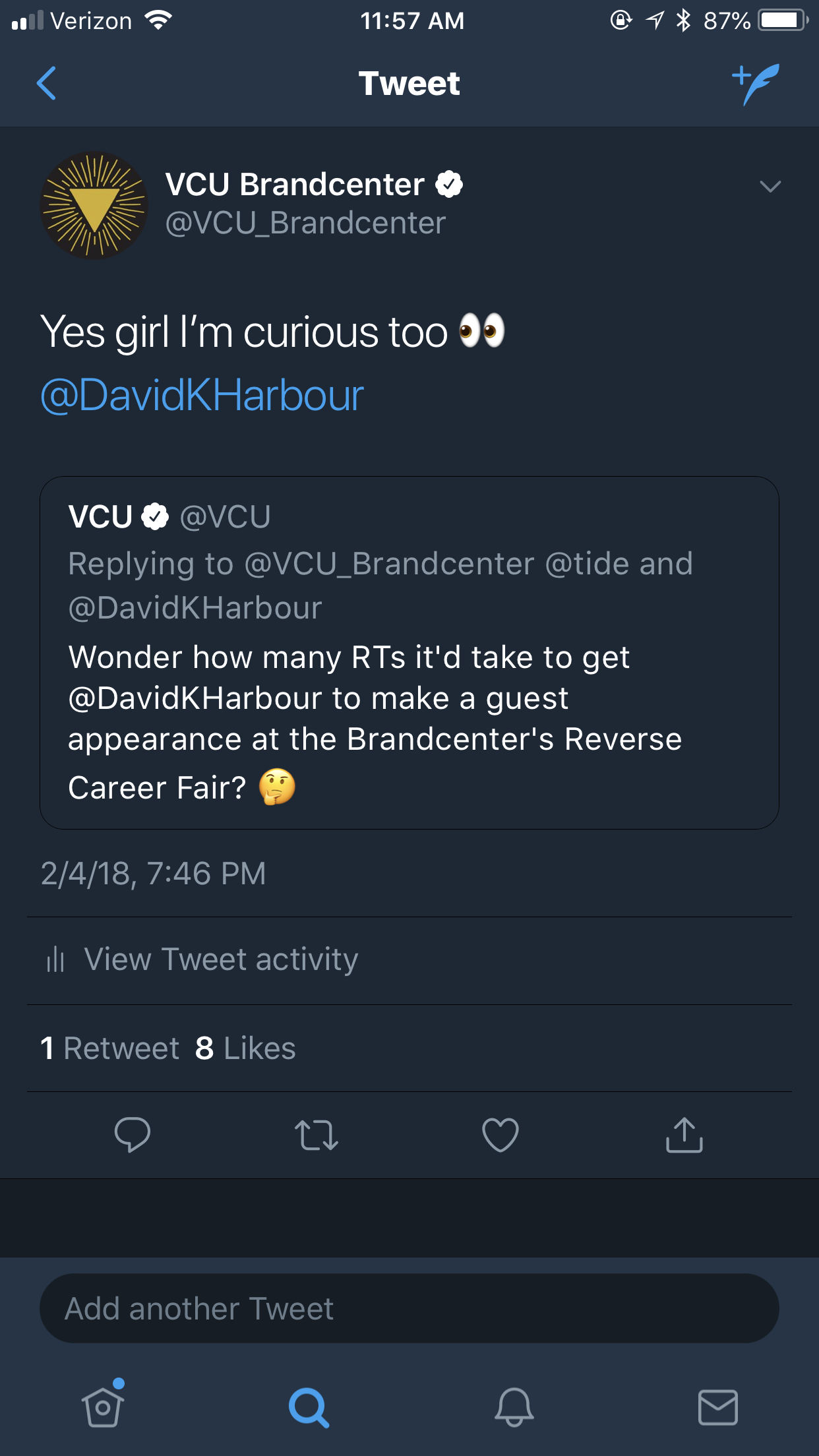Viewport: 819px width, 1456px height.
Task: Show the 8 Likes list
Action: click(245, 1048)
